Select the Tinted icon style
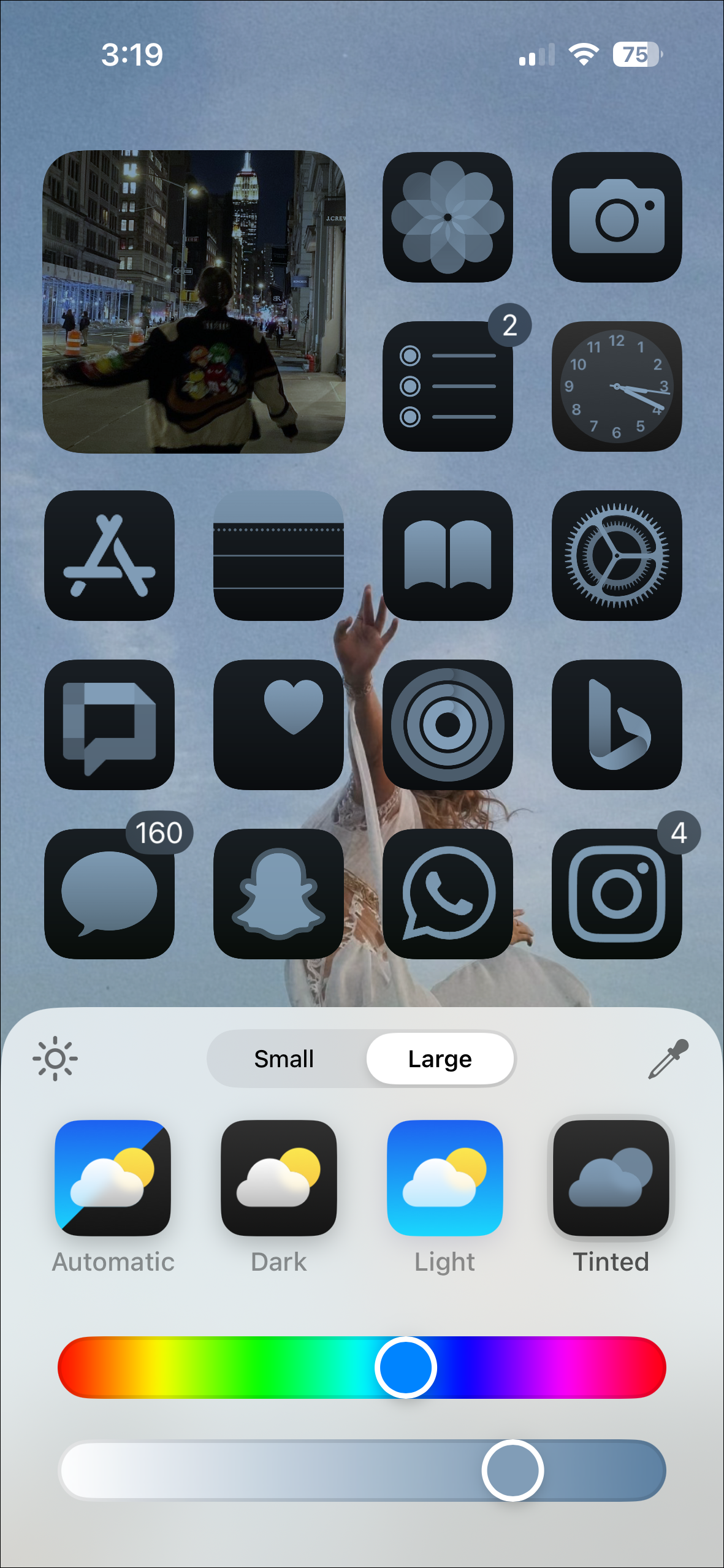The image size is (724, 1568). (611, 1178)
